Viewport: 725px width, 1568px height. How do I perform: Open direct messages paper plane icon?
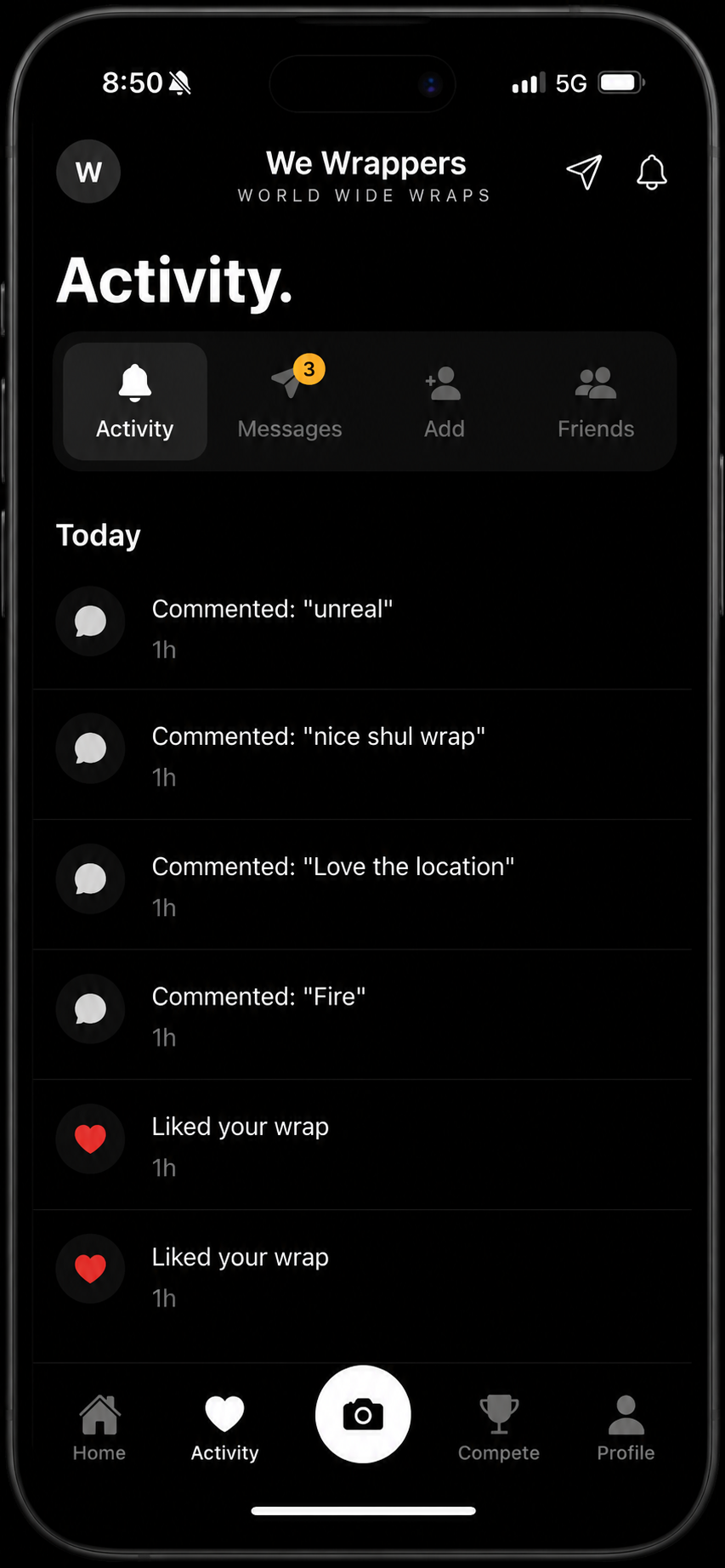[585, 172]
